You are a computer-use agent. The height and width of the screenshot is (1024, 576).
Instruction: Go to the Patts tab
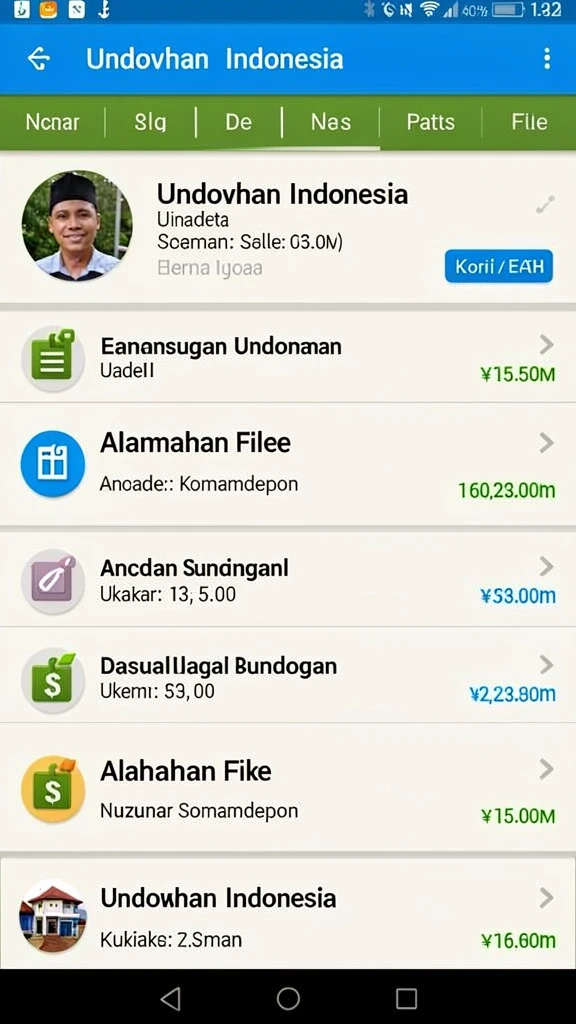pyautogui.click(x=430, y=122)
